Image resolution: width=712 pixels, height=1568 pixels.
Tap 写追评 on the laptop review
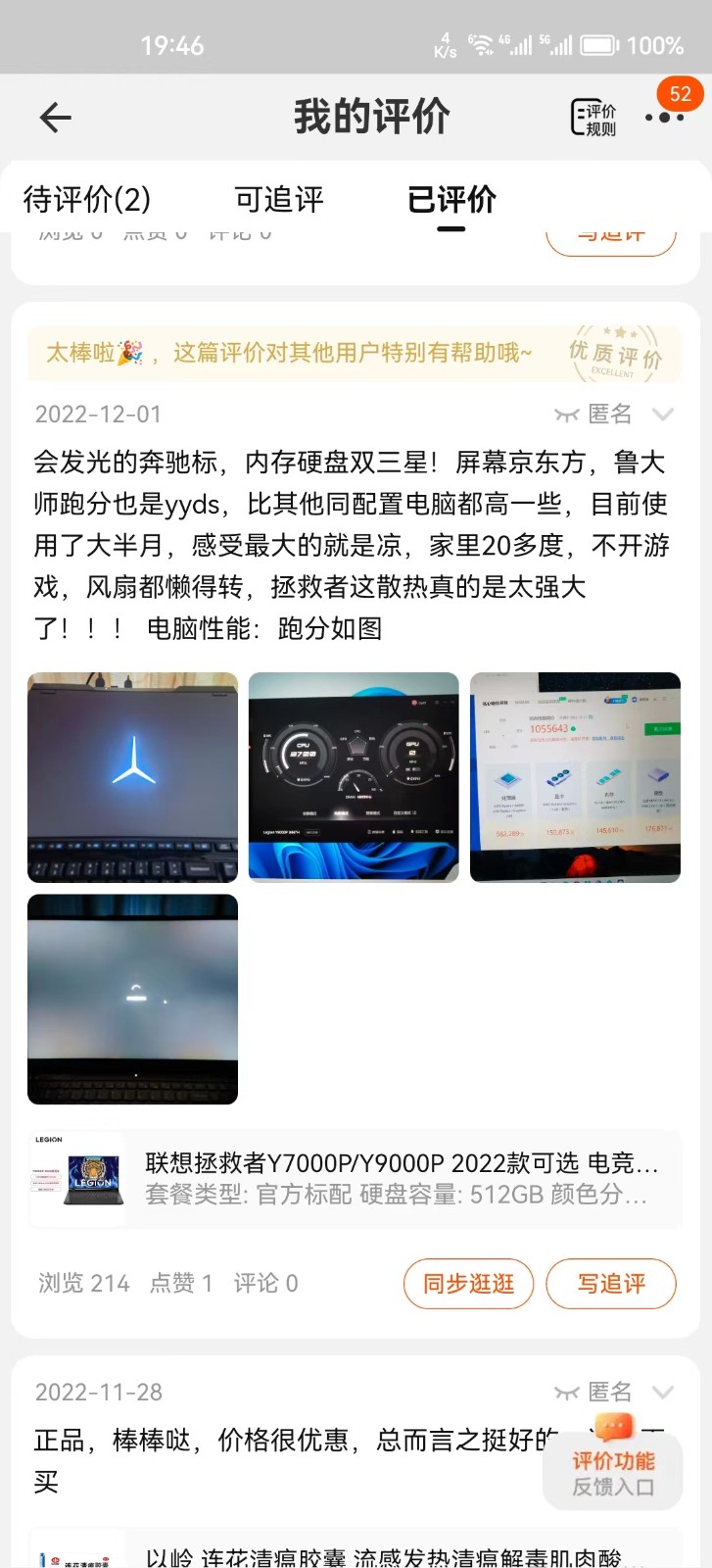(x=611, y=1284)
